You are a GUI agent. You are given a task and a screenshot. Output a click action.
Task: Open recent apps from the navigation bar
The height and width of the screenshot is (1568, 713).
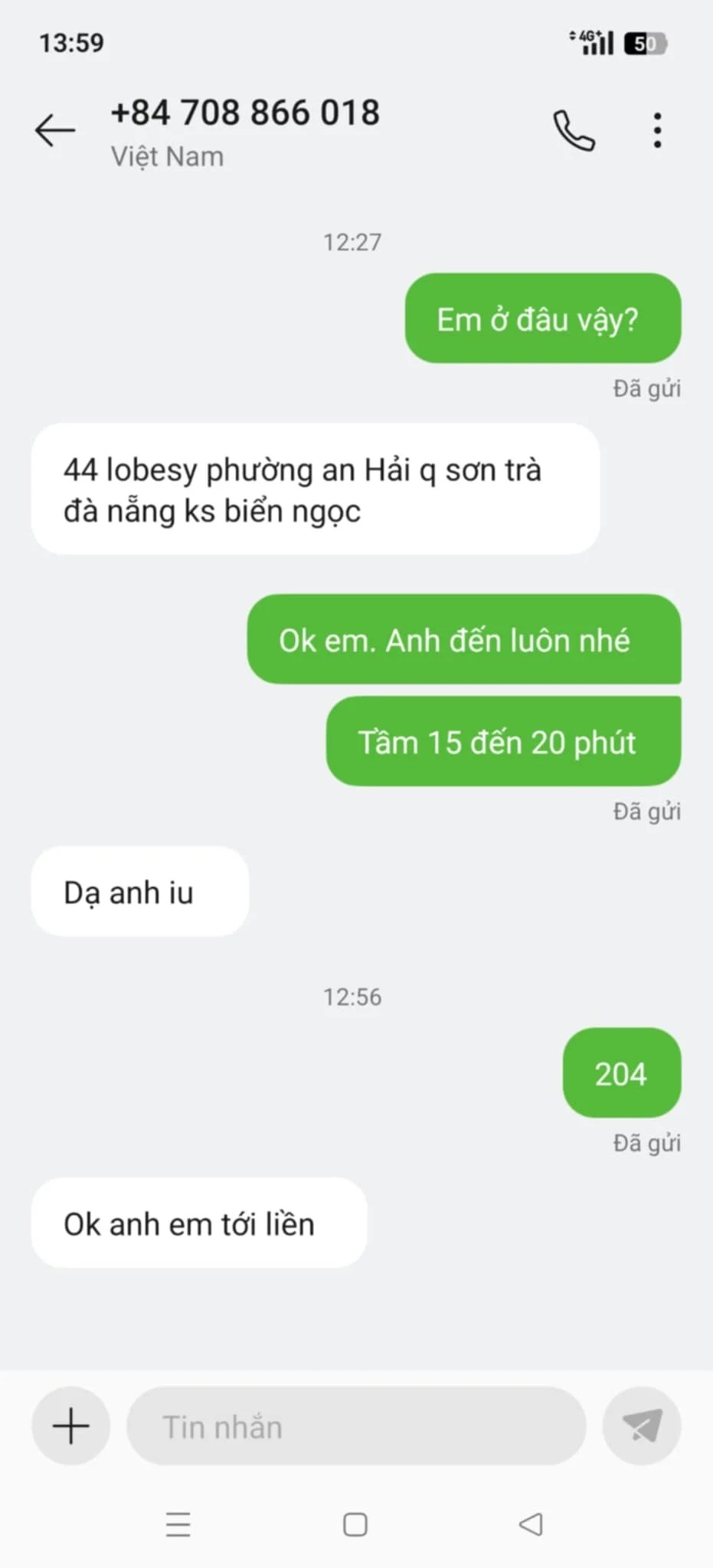[178, 1524]
